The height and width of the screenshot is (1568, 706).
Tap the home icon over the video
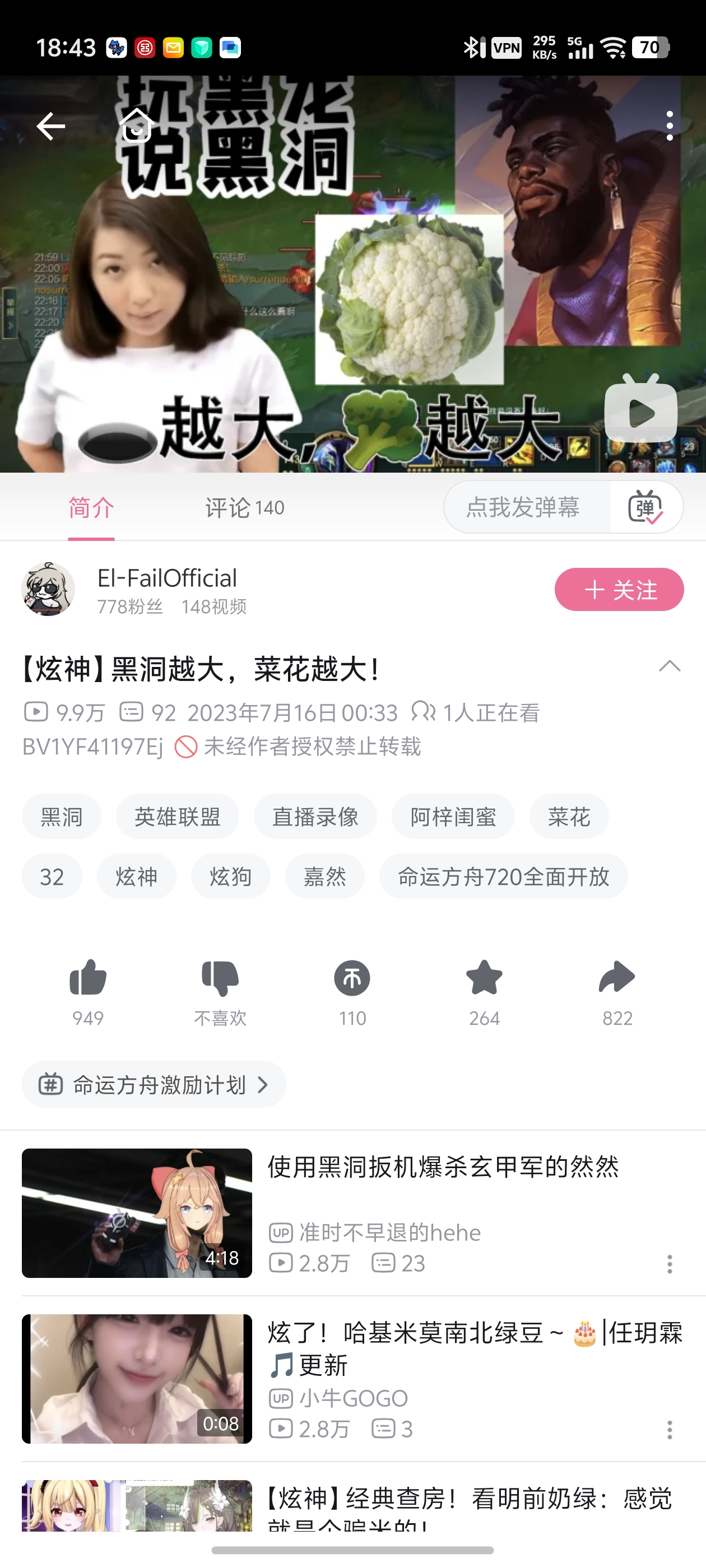point(137,126)
